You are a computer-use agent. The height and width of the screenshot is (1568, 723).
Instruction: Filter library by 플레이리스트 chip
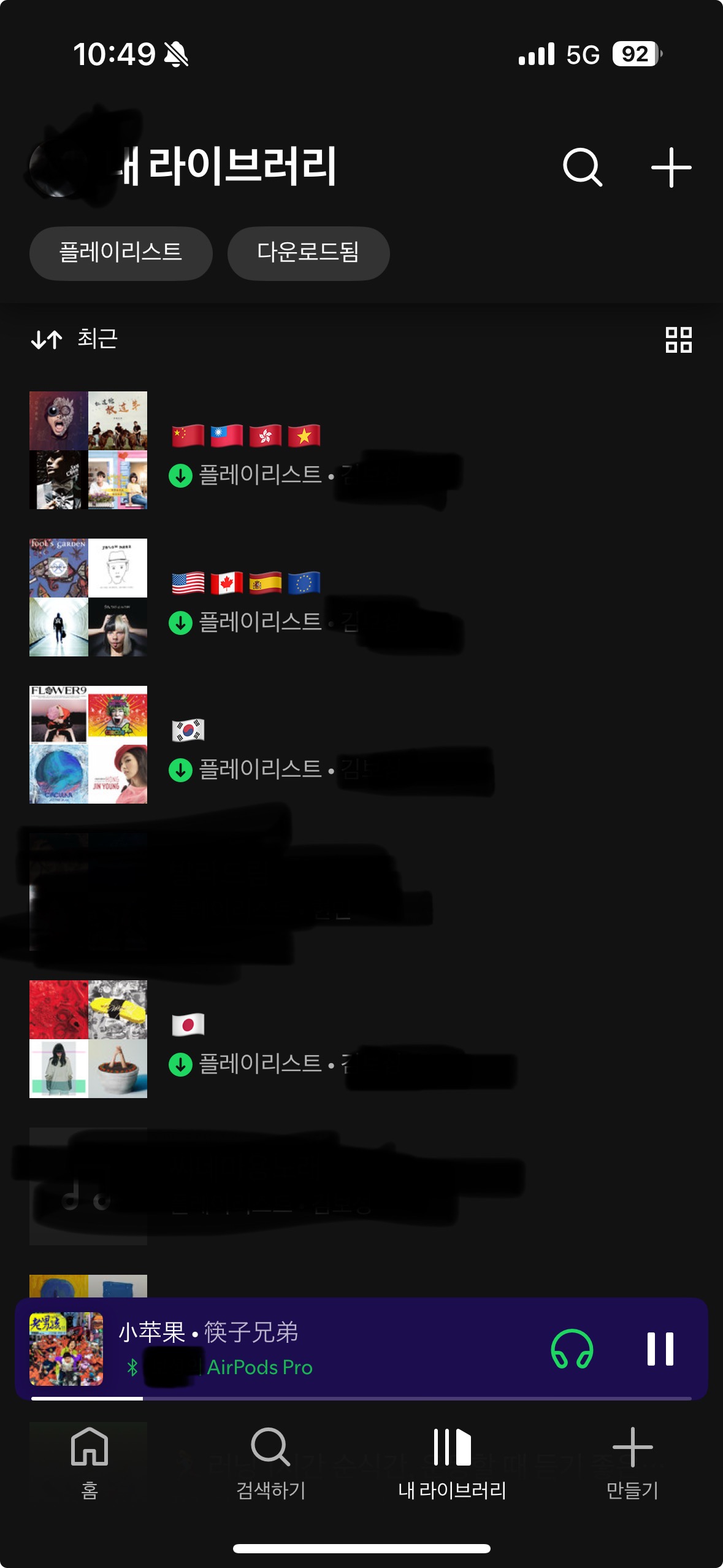click(x=121, y=253)
